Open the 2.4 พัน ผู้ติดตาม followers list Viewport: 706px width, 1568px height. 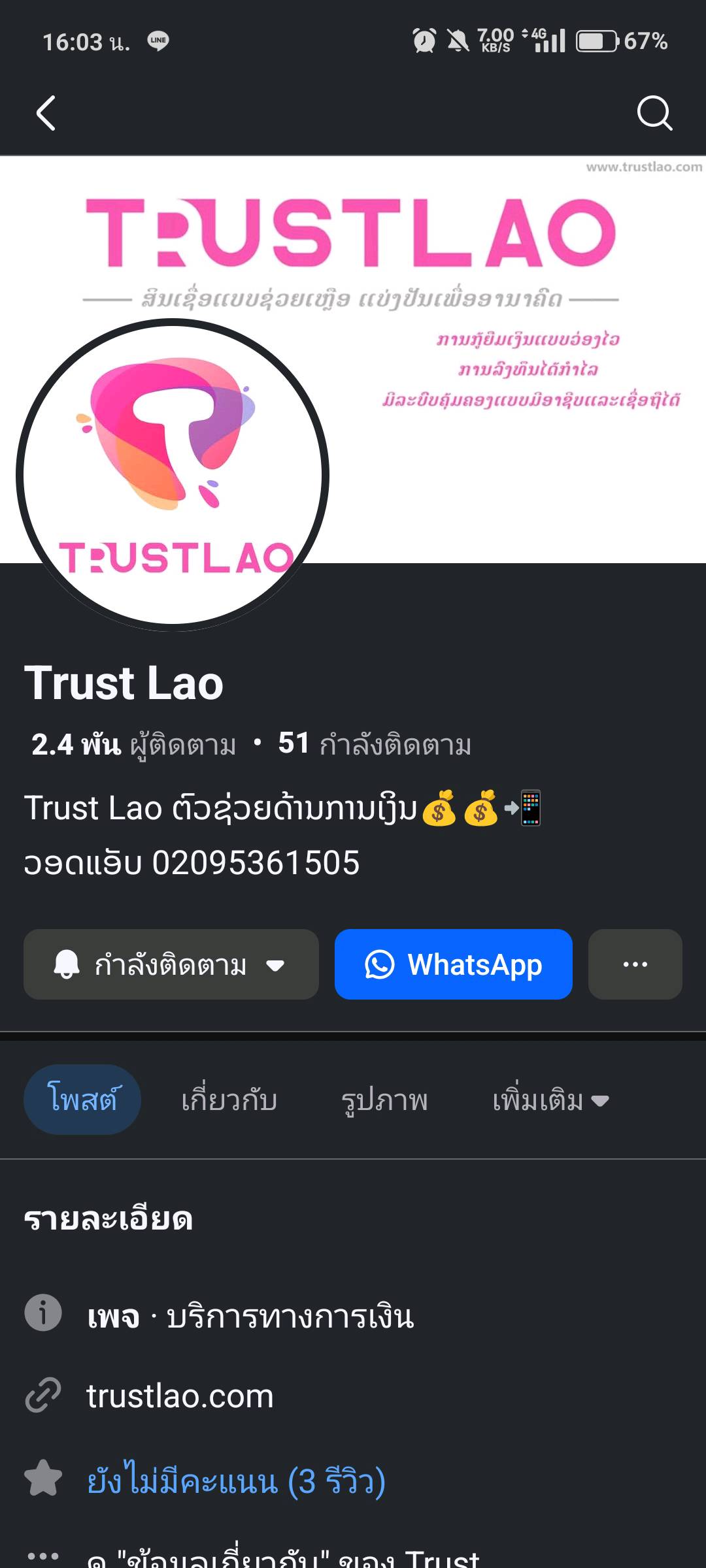coord(134,744)
